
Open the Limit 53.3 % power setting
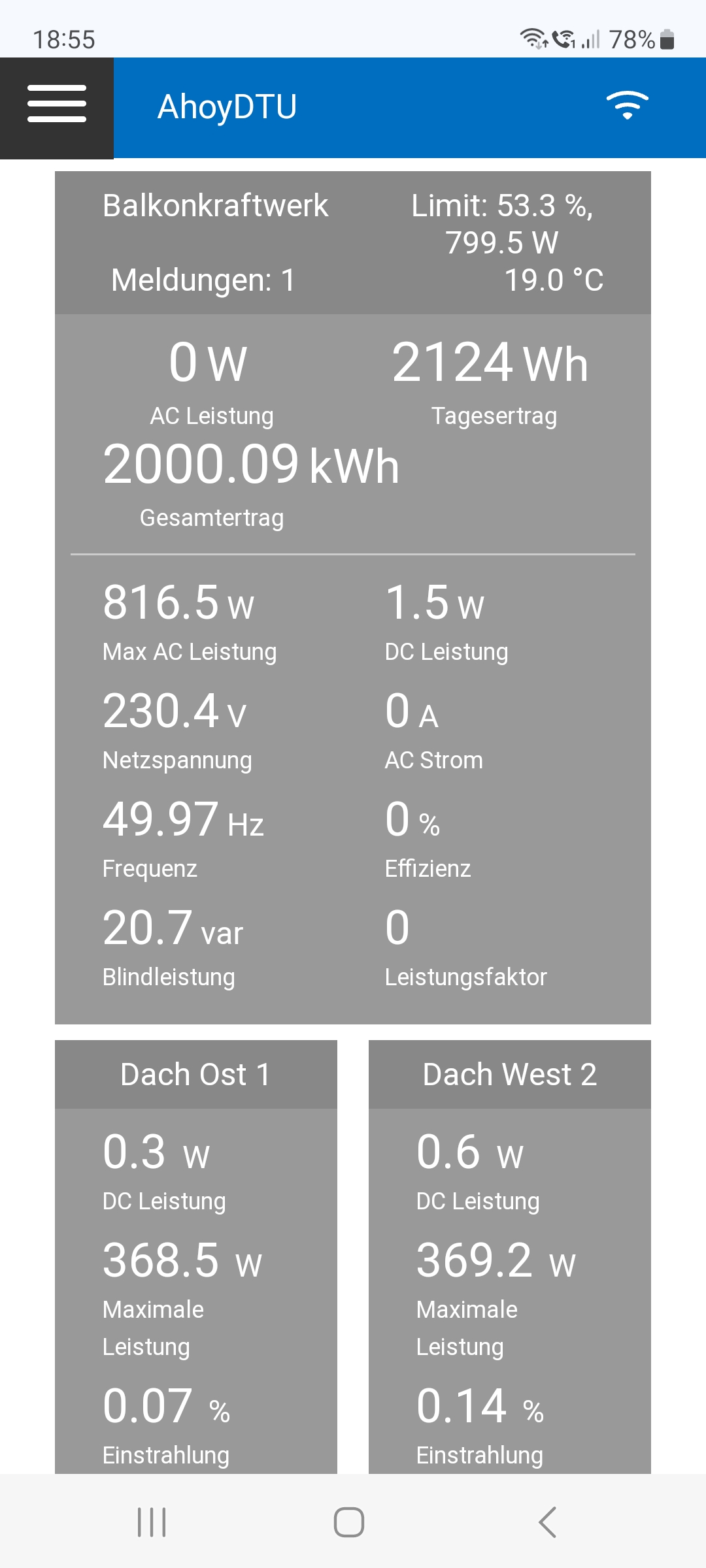click(x=501, y=223)
